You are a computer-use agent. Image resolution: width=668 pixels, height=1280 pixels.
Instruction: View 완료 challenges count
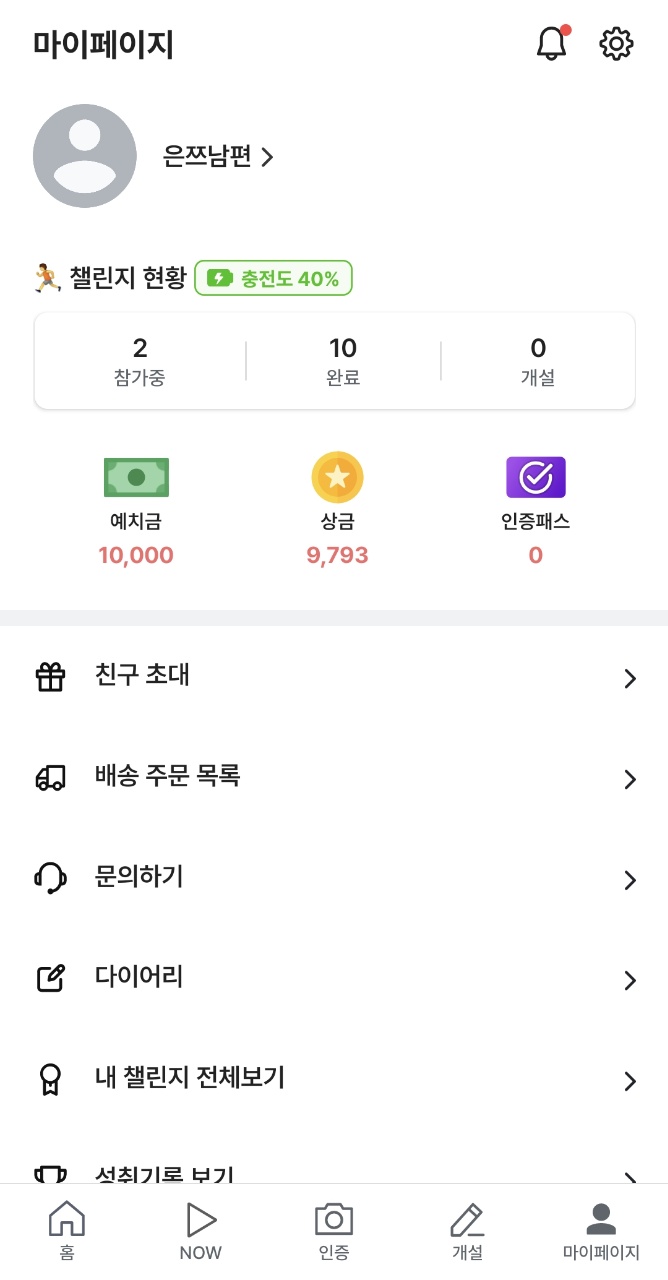click(343, 361)
